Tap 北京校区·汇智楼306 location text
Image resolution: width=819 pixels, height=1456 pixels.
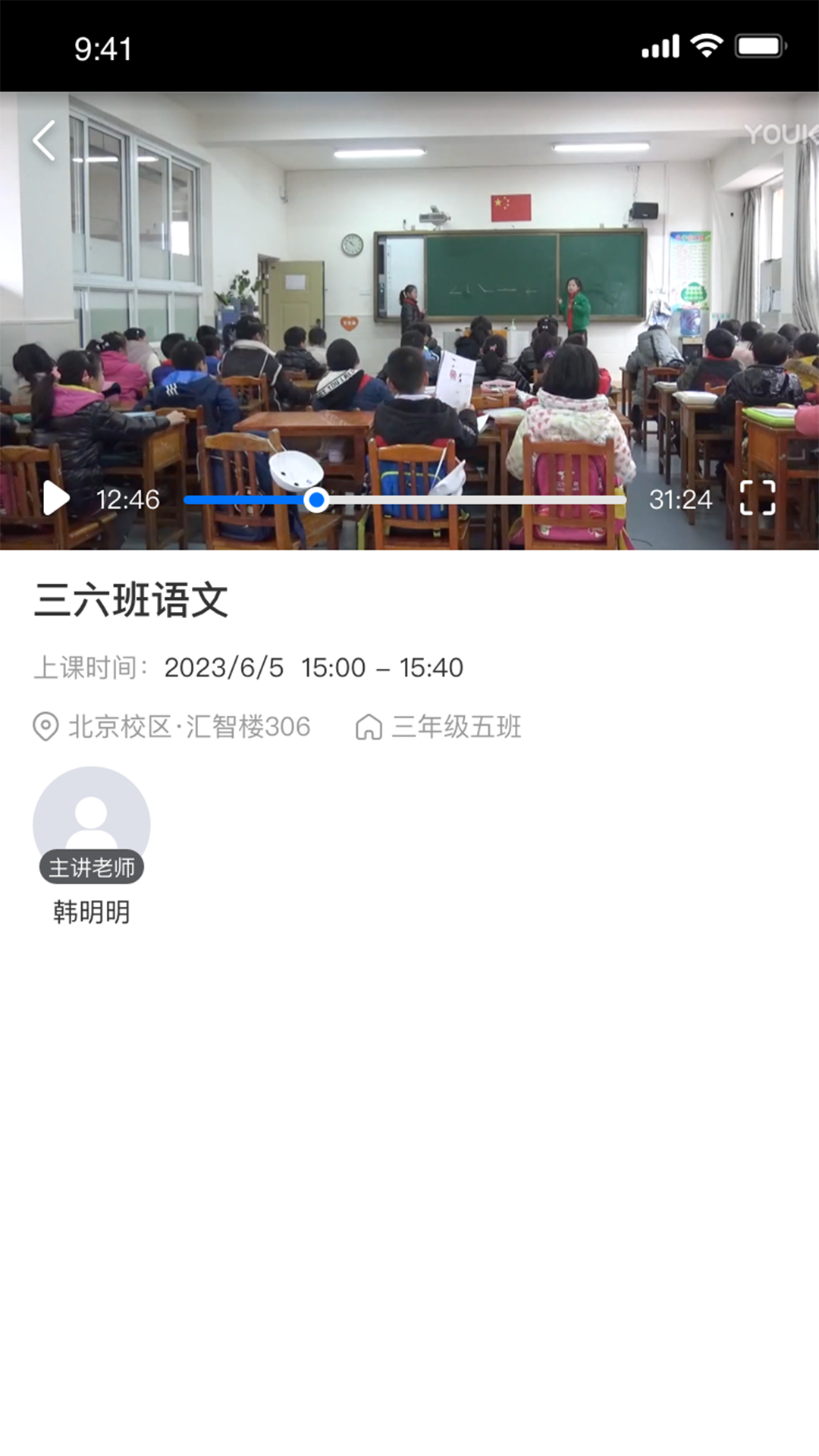point(189,726)
